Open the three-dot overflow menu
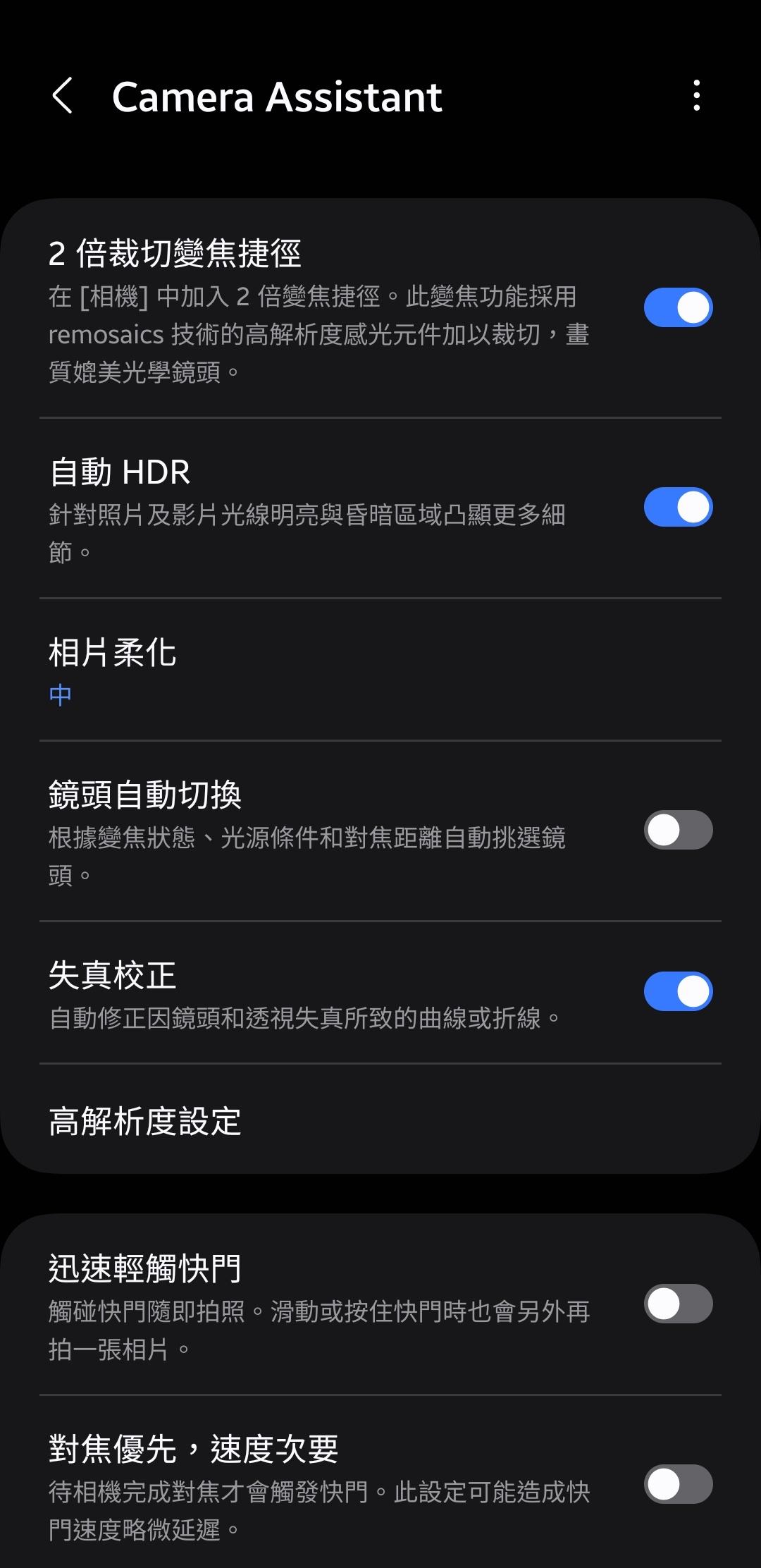The width and height of the screenshot is (761, 1568). 696,95
